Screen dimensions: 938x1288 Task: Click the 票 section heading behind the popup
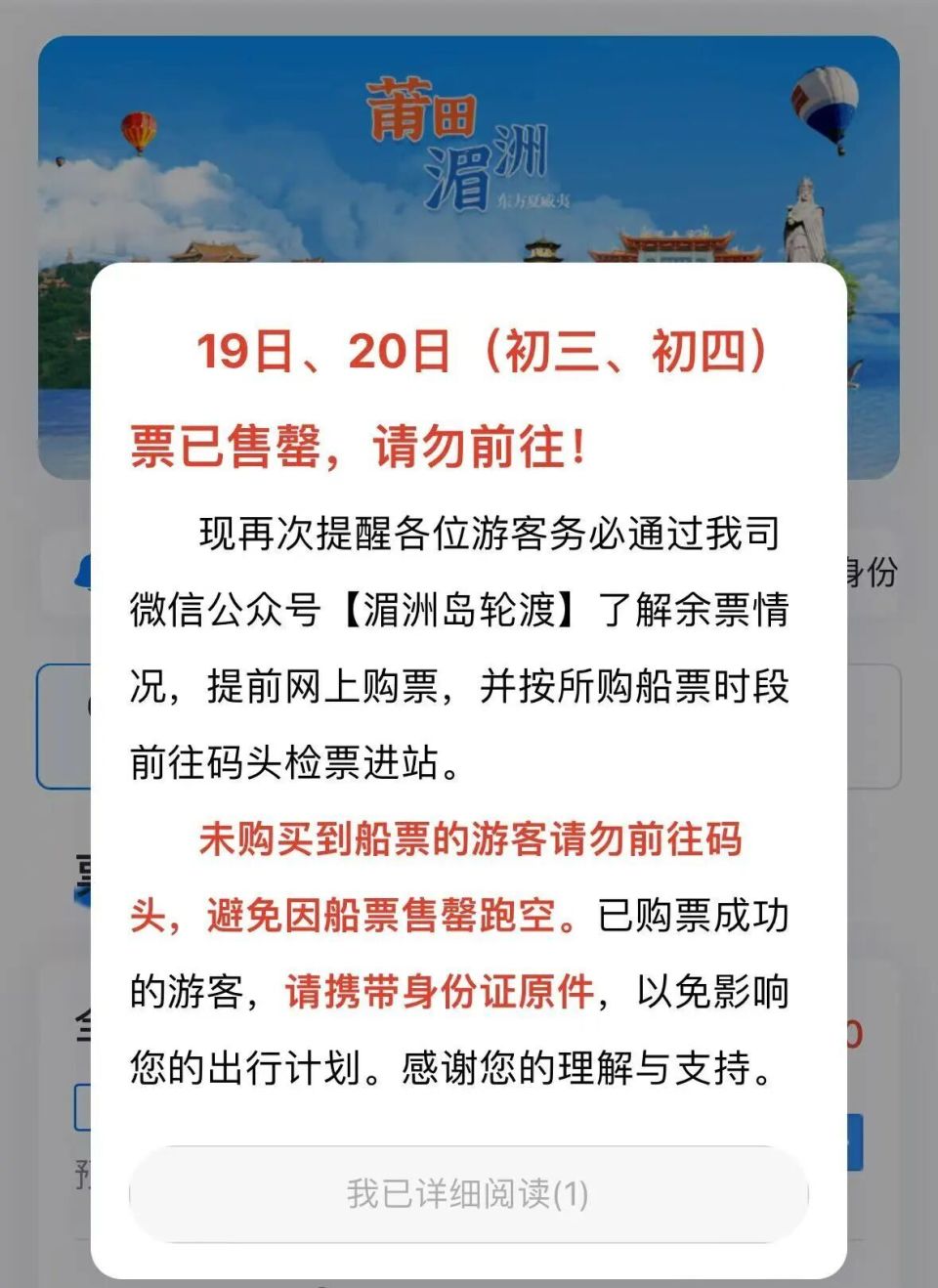85,870
